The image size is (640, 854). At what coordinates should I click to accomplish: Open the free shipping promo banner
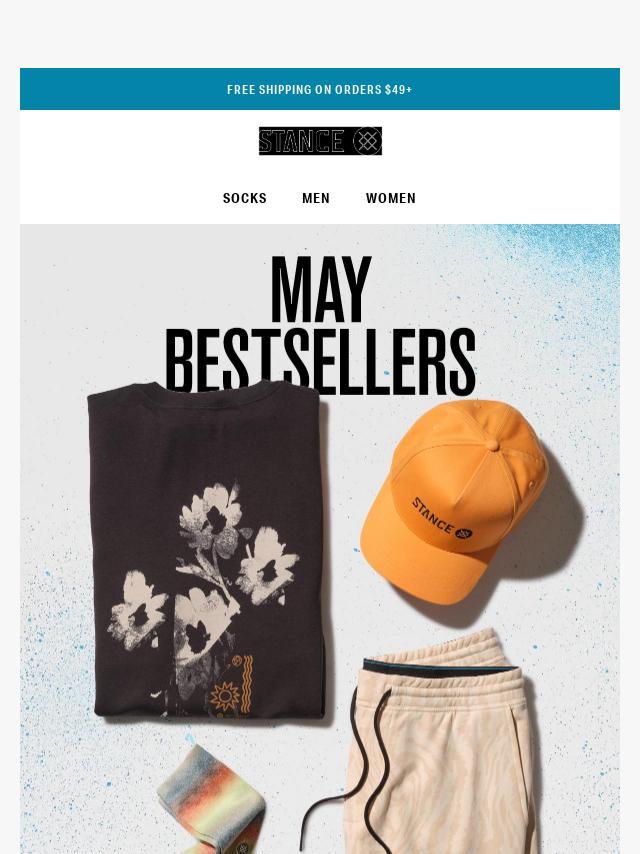click(x=320, y=90)
